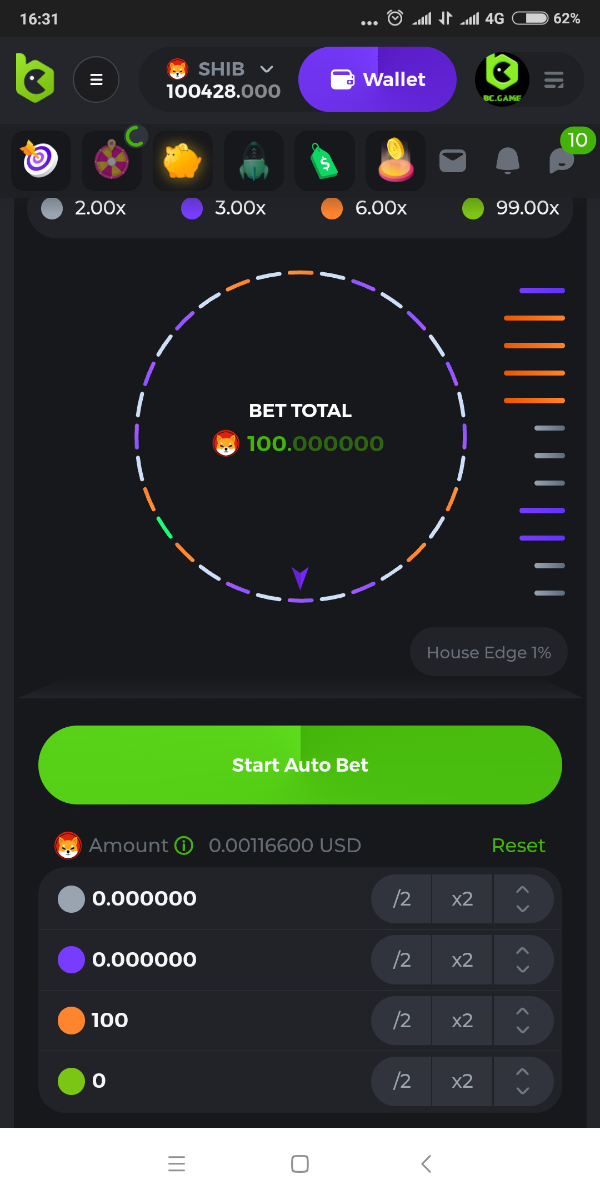The height and width of the screenshot is (1200, 600).
Task: Halve the orange 6.00x bet
Action: (401, 1020)
